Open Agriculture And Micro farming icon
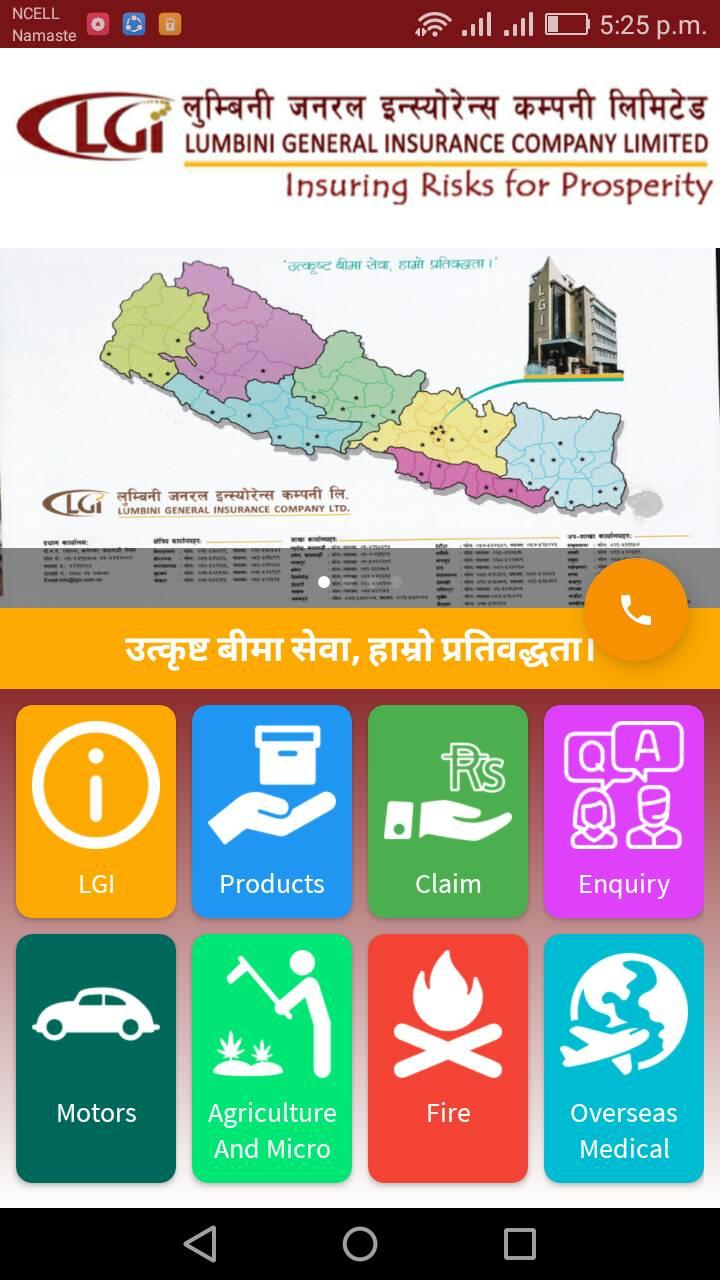720x1280 pixels. coord(271,1010)
